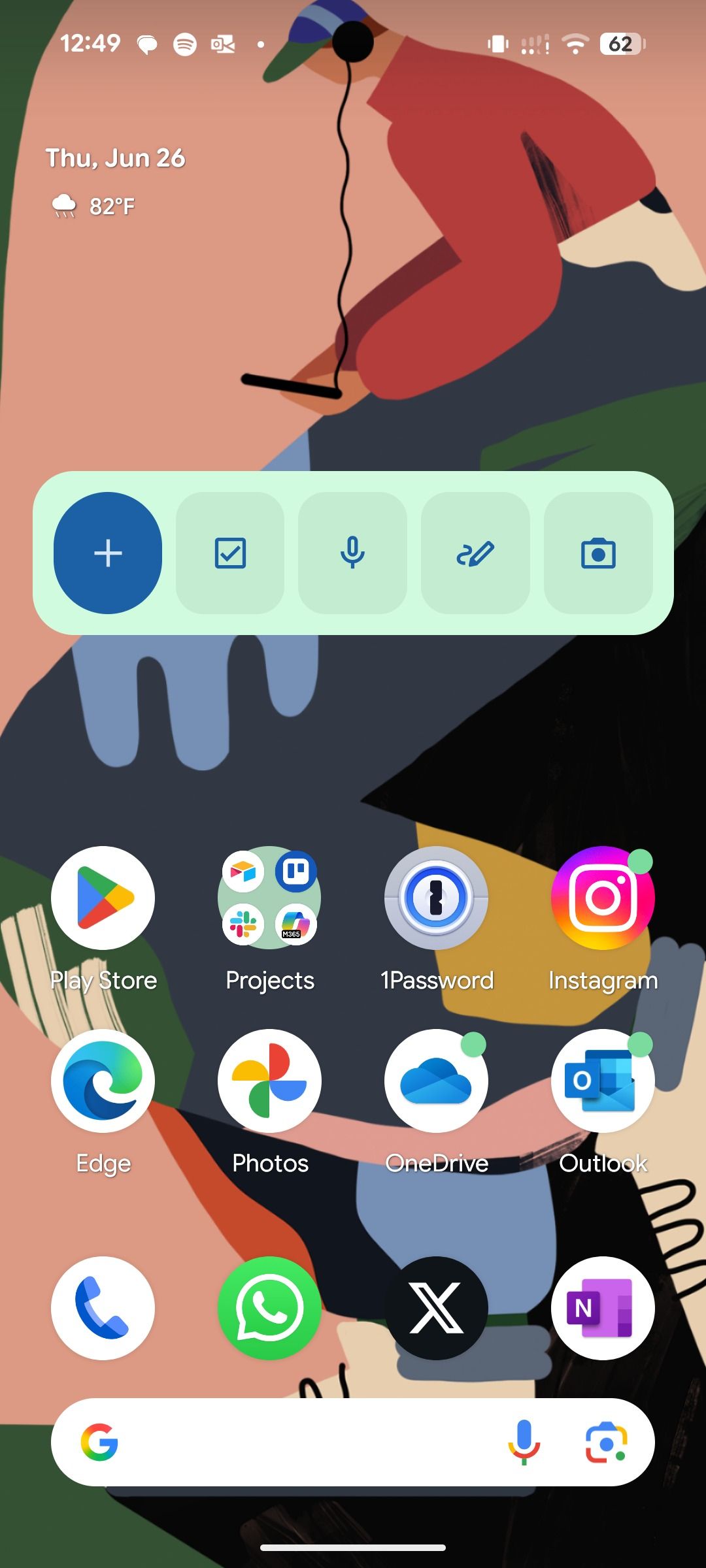Record a voice note with the microphone
Viewport: 706px width, 1568px height.
[x=352, y=553]
